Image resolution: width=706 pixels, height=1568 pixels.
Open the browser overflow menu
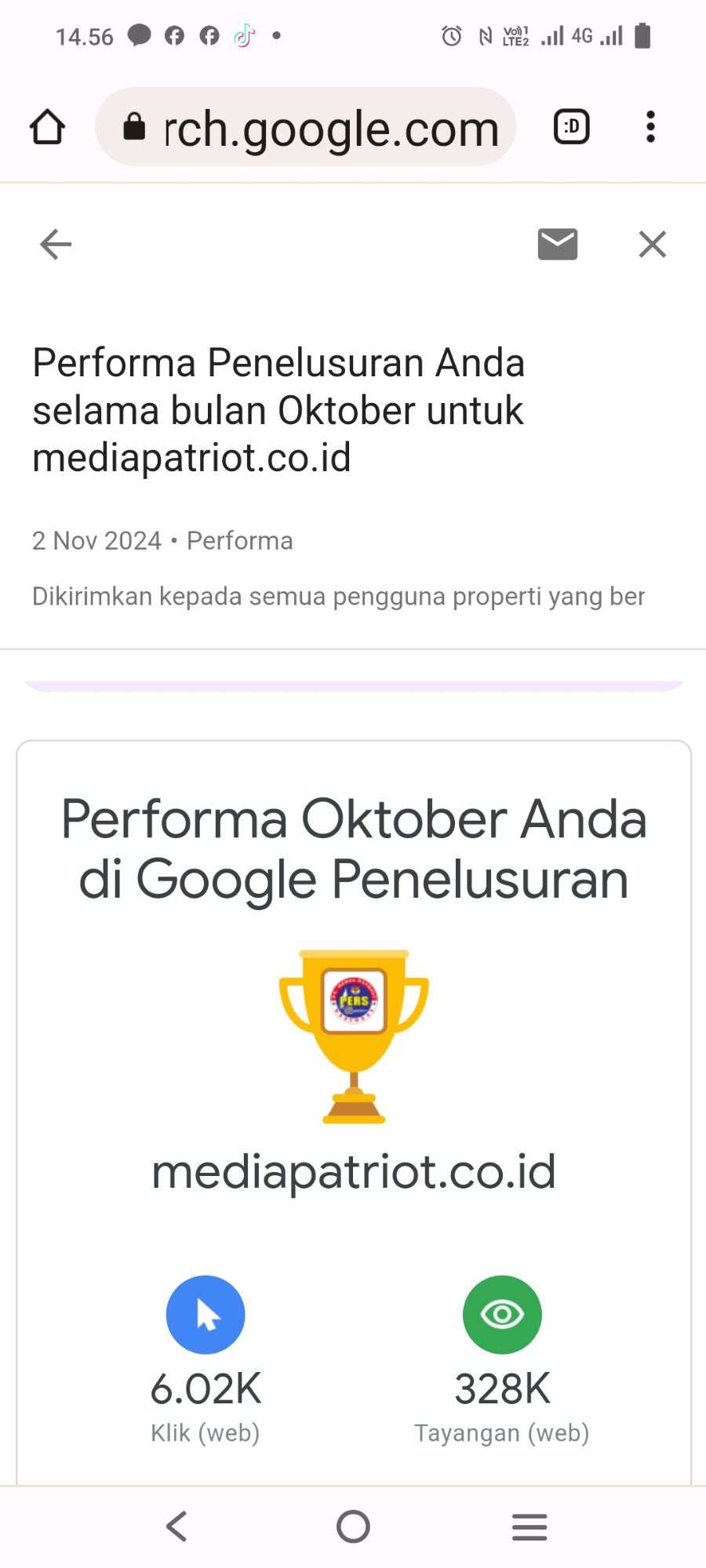coord(650,127)
